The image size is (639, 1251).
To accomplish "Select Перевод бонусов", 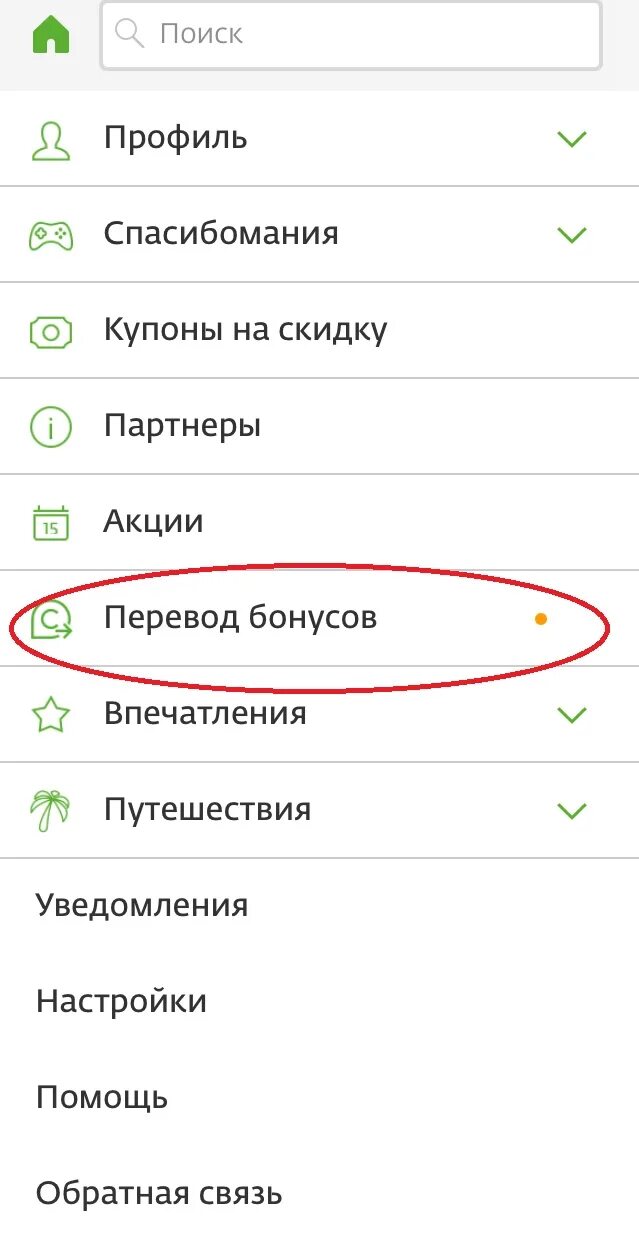I will click(x=319, y=618).
